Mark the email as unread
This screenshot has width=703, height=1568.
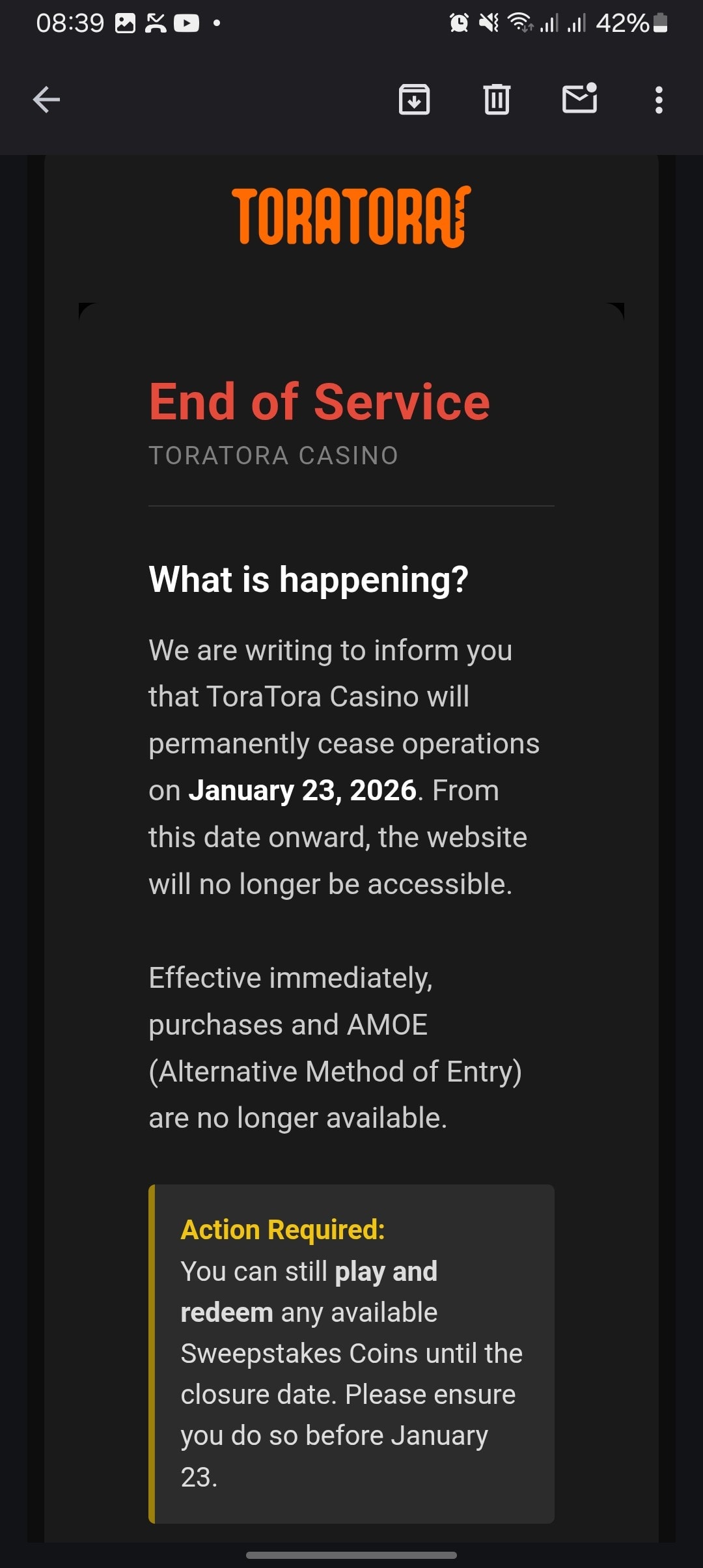[579, 99]
